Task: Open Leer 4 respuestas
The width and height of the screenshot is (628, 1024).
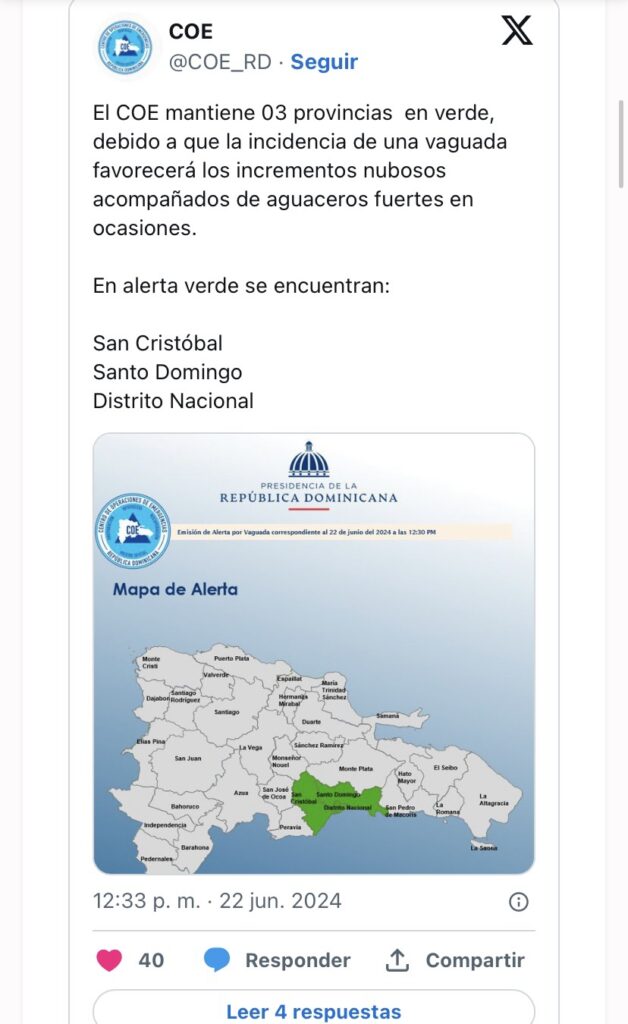Action: 314,1011
